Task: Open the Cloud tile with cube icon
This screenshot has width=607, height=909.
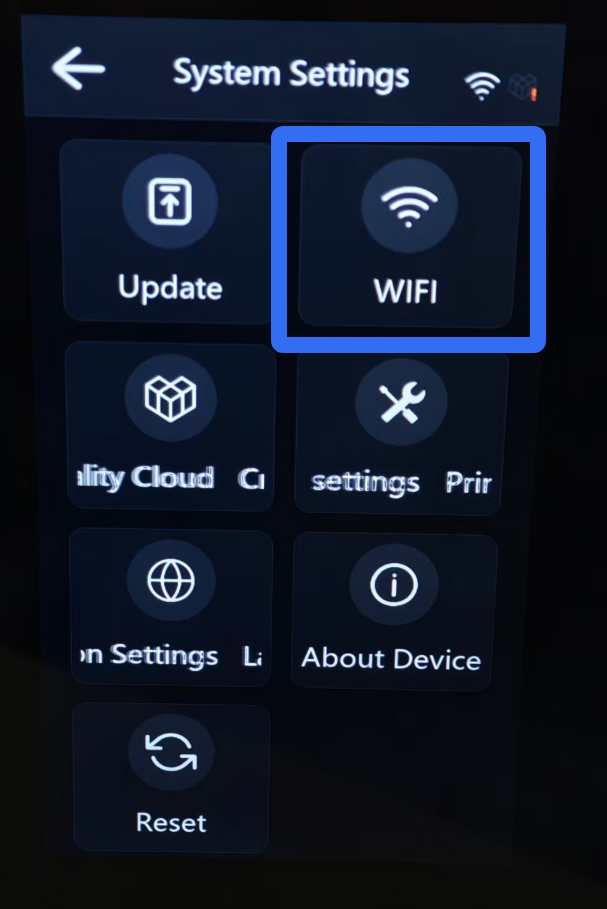Action: pos(169,427)
